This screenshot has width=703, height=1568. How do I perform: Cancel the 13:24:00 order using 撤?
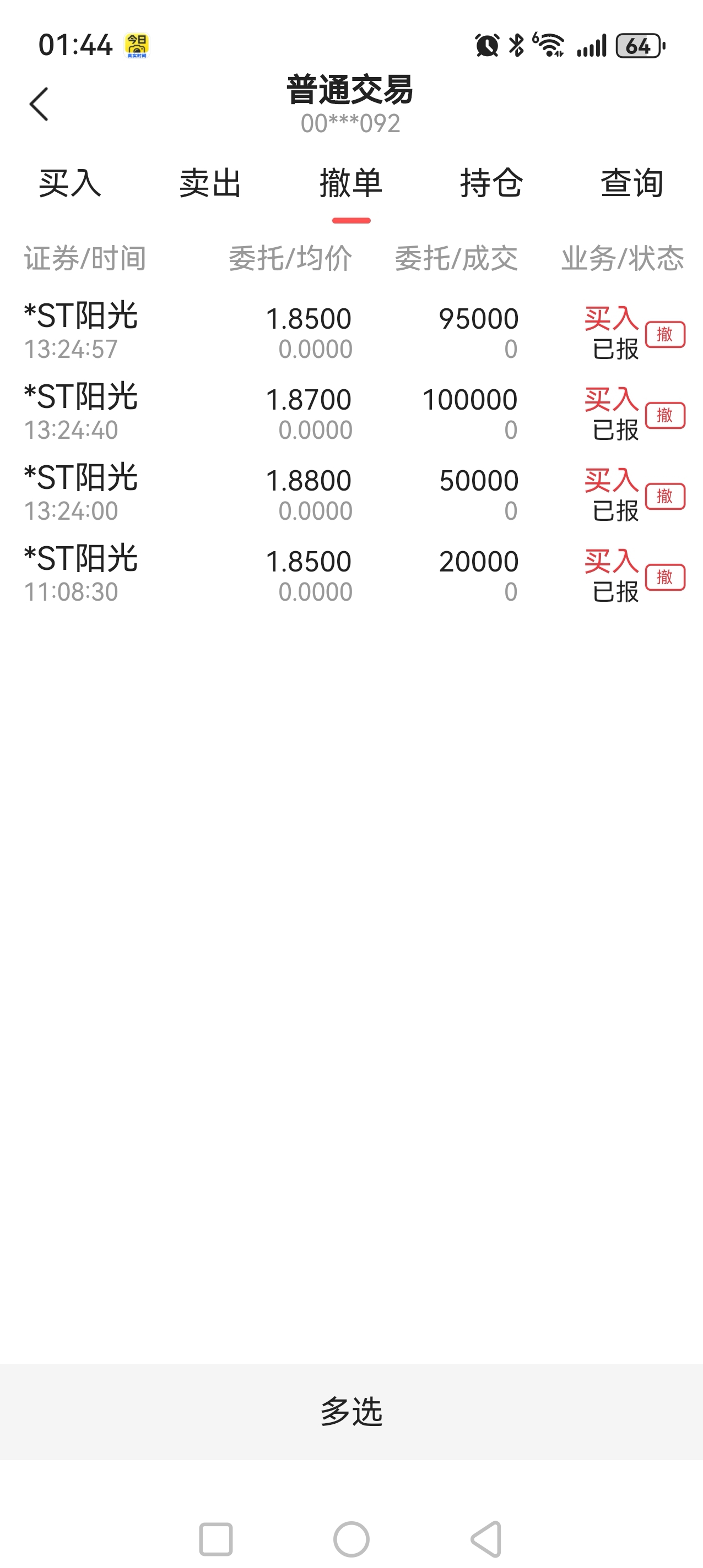(x=665, y=496)
